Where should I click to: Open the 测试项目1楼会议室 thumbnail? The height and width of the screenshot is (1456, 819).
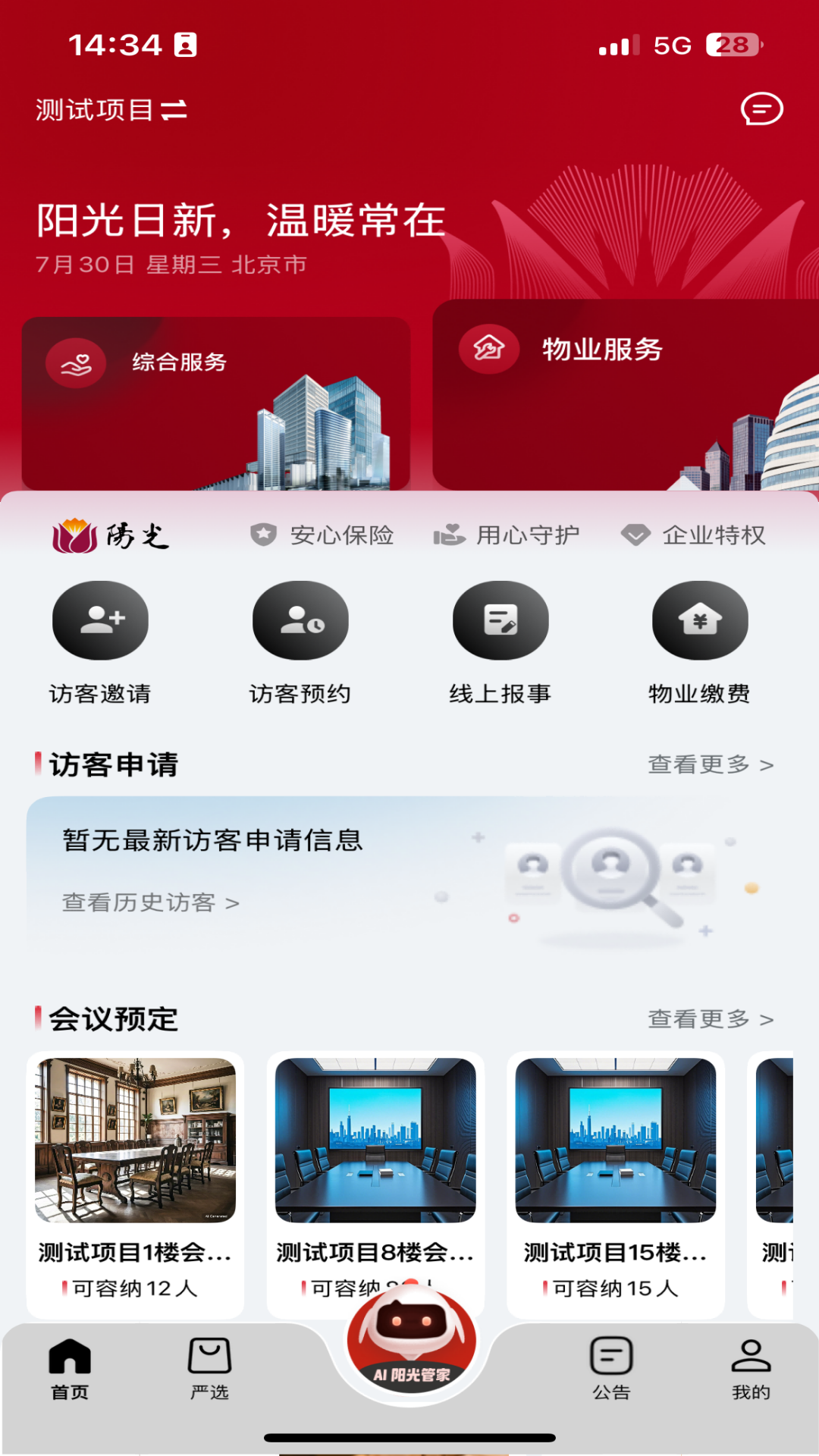[135, 1141]
